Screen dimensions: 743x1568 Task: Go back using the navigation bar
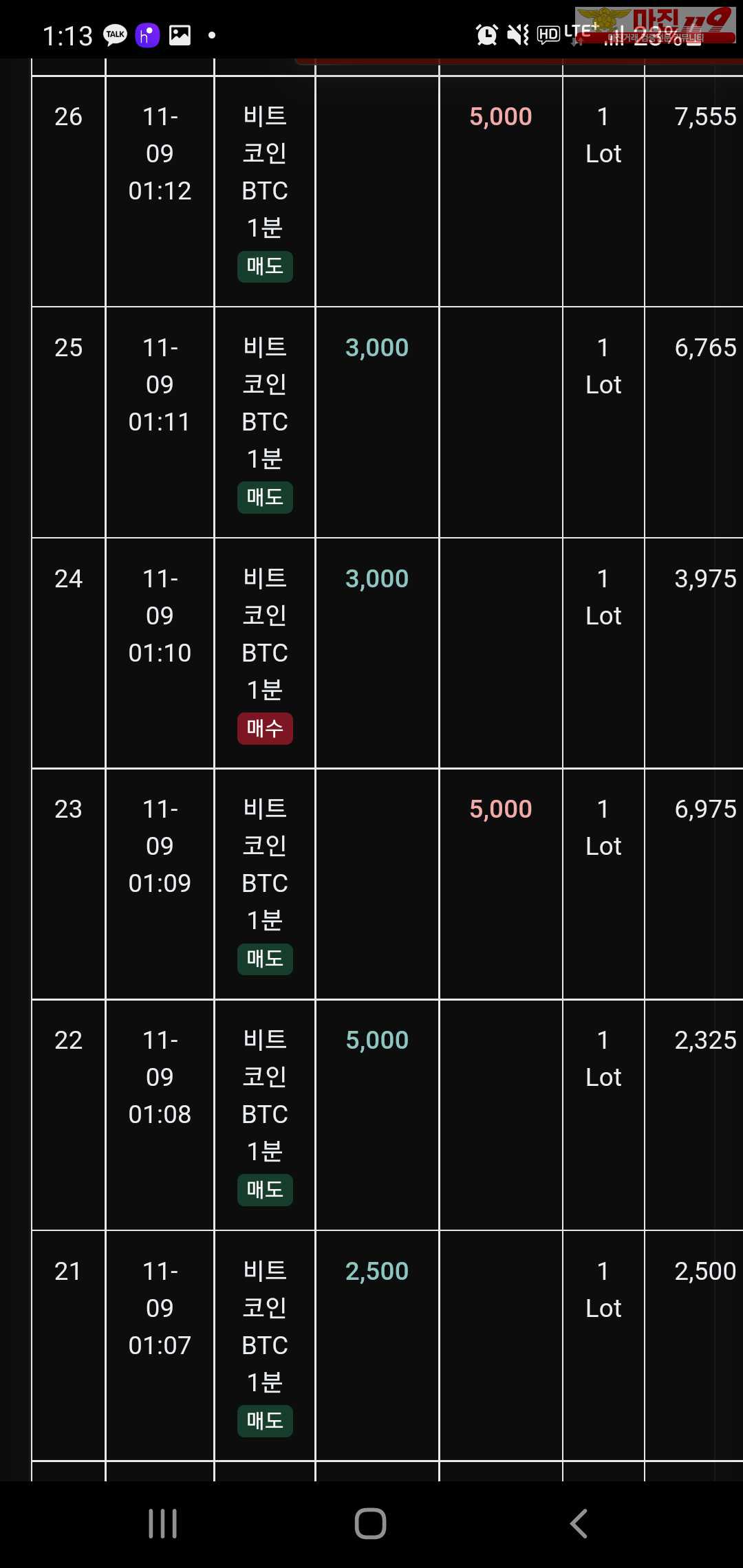pos(579,1524)
